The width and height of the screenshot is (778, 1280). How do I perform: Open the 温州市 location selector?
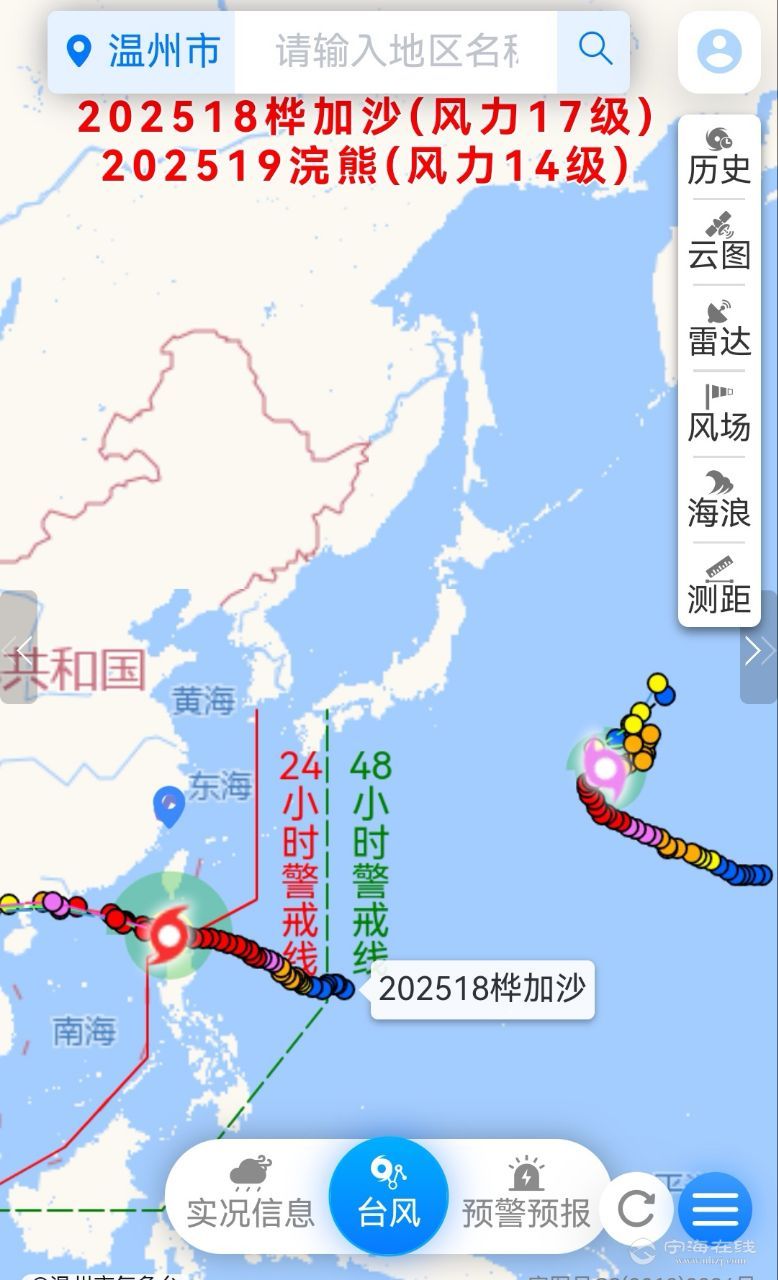(142, 50)
